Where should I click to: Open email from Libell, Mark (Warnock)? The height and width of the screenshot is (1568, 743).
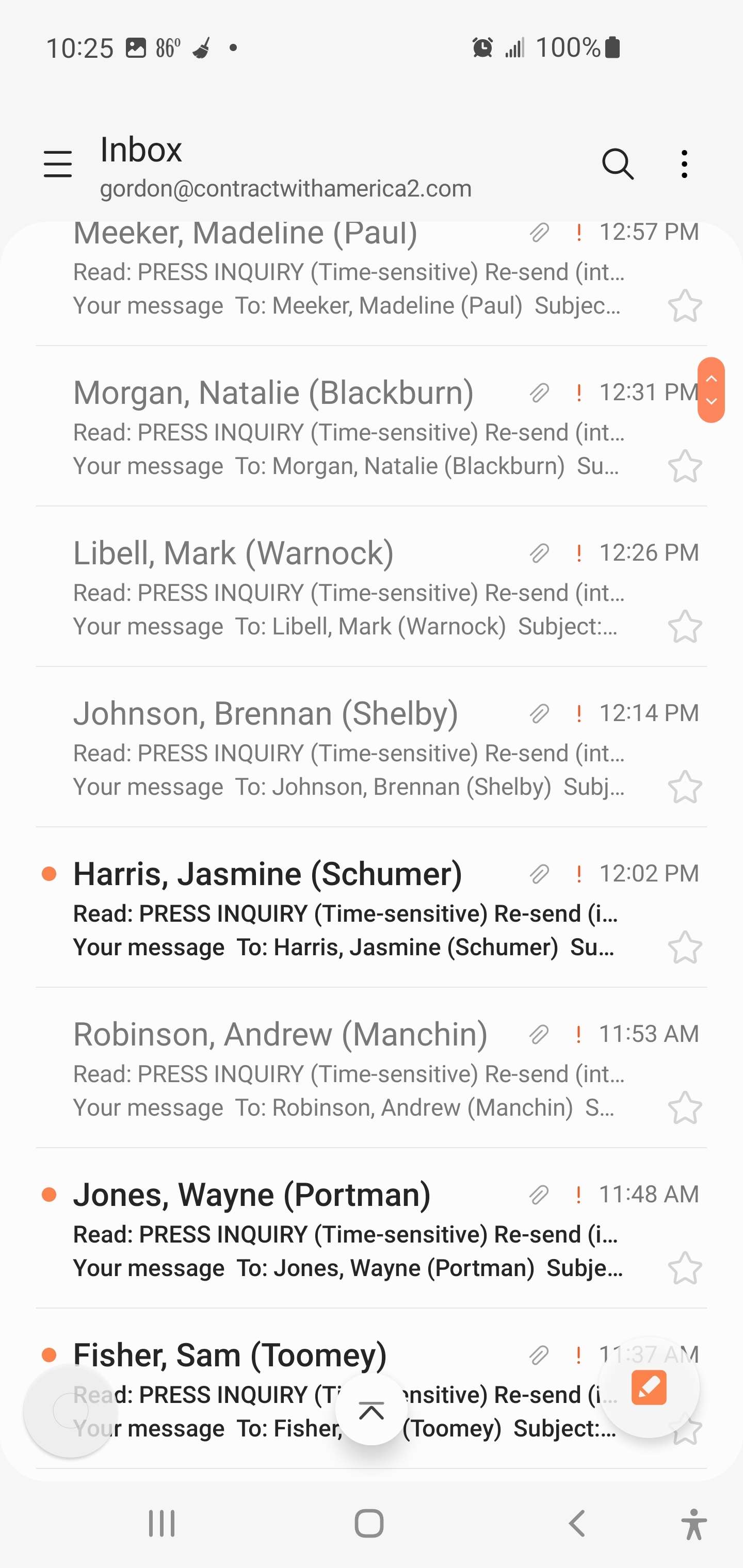click(x=347, y=589)
